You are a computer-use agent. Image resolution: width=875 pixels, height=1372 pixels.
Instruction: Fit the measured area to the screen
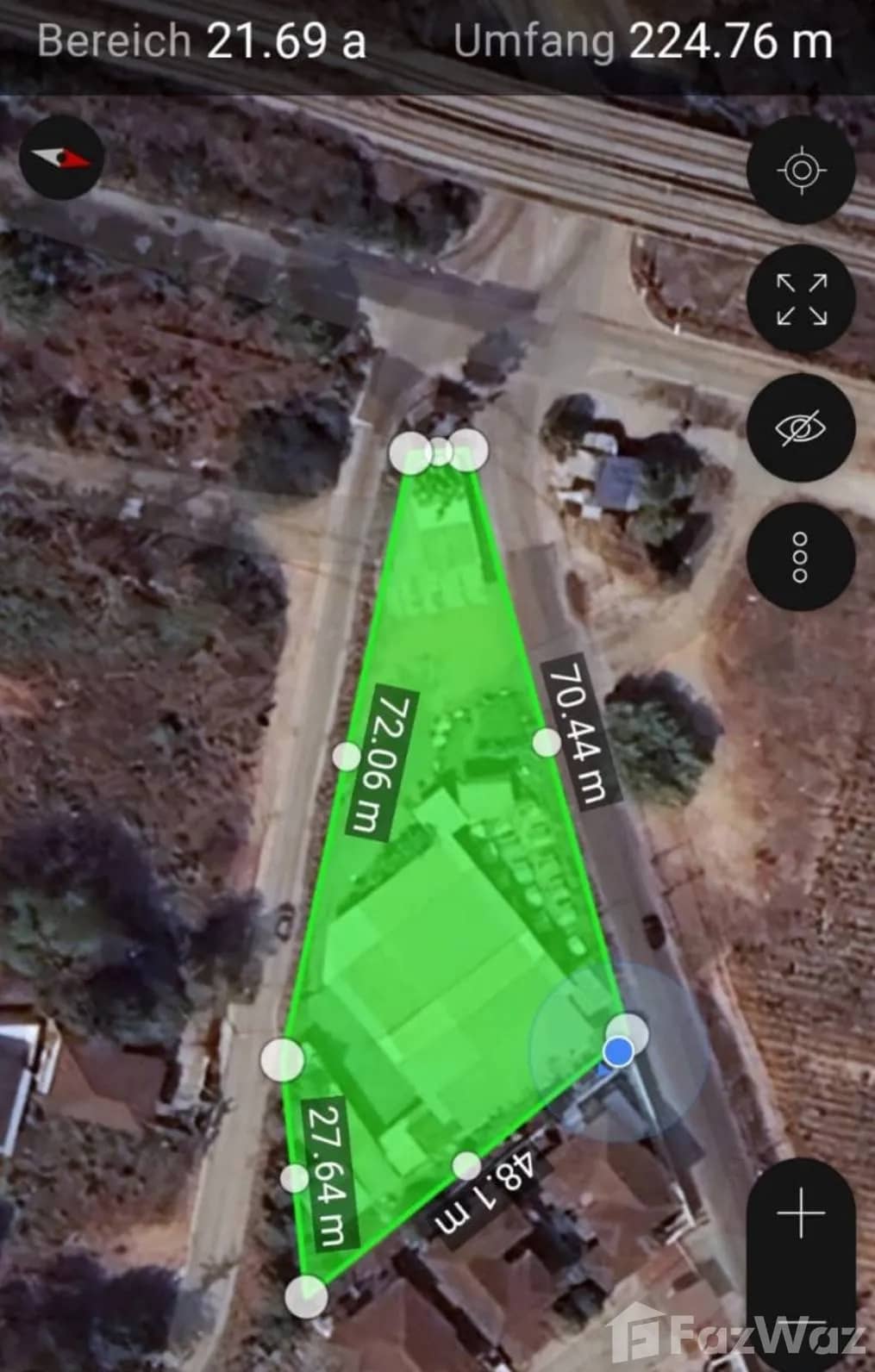coord(801,299)
